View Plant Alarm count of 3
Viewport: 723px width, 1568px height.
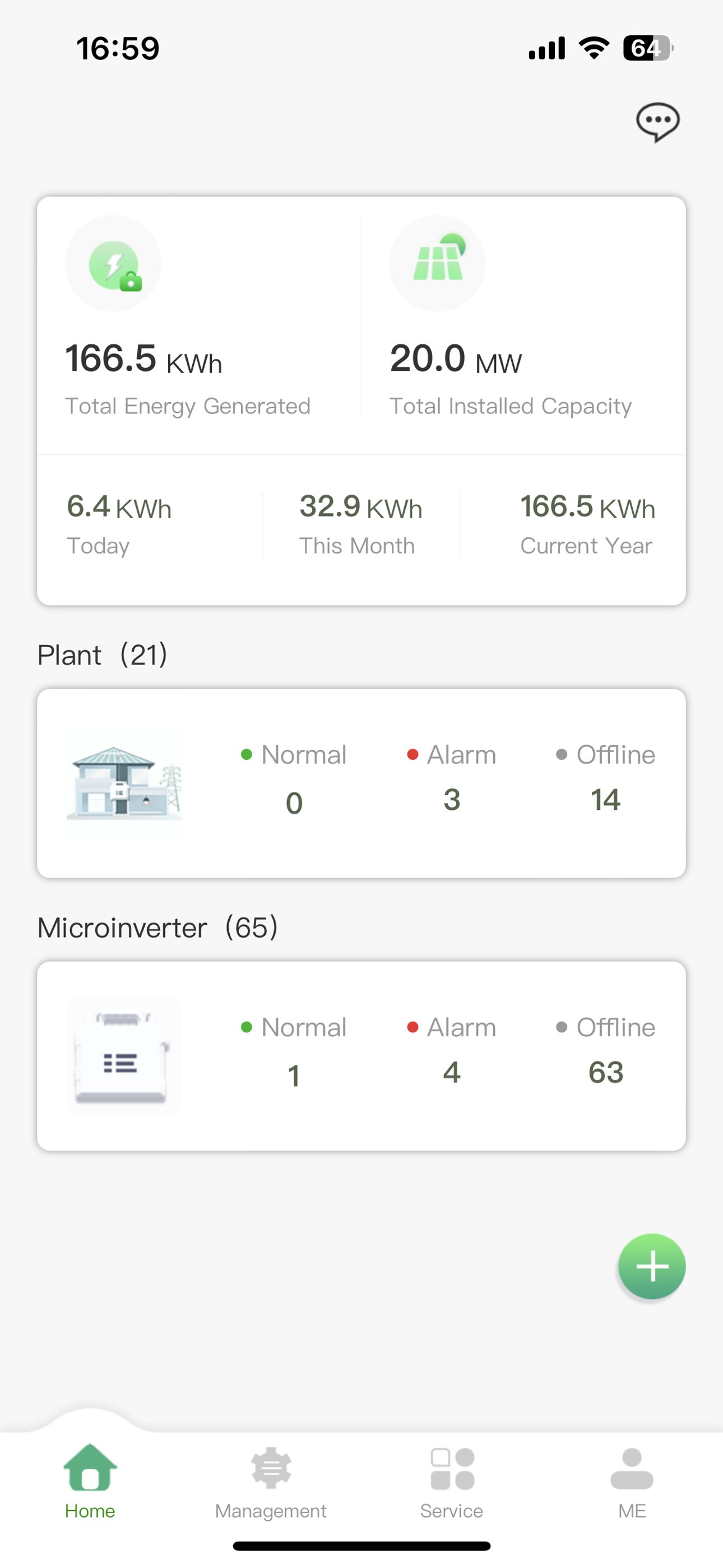[x=452, y=799]
